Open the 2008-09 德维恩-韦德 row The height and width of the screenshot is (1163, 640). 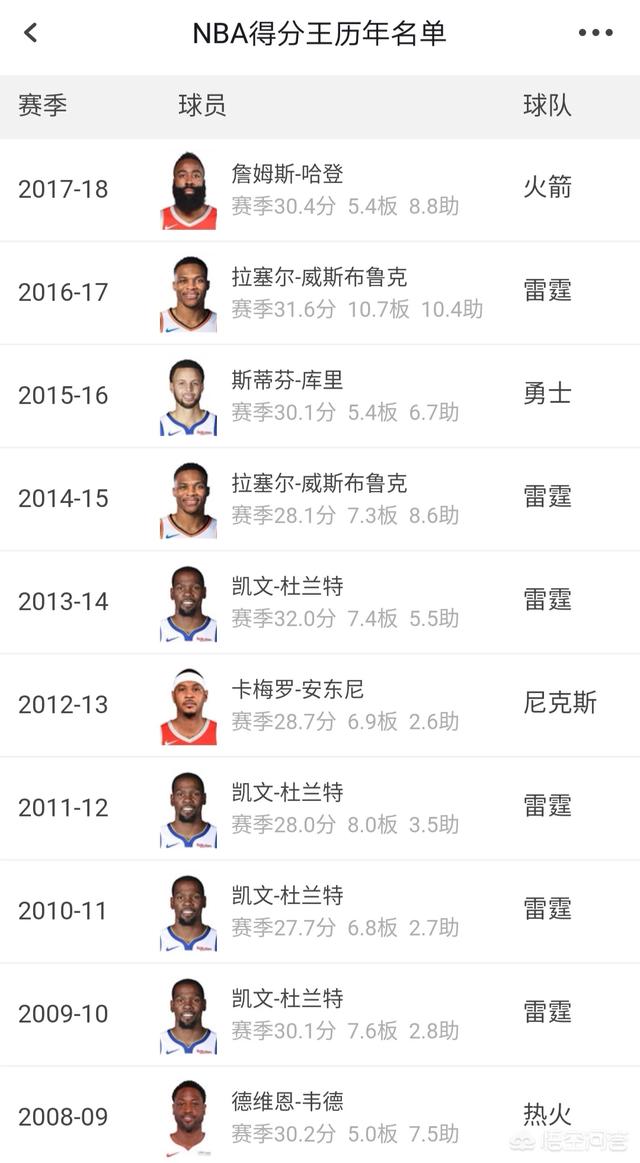[x=320, y=1115]
